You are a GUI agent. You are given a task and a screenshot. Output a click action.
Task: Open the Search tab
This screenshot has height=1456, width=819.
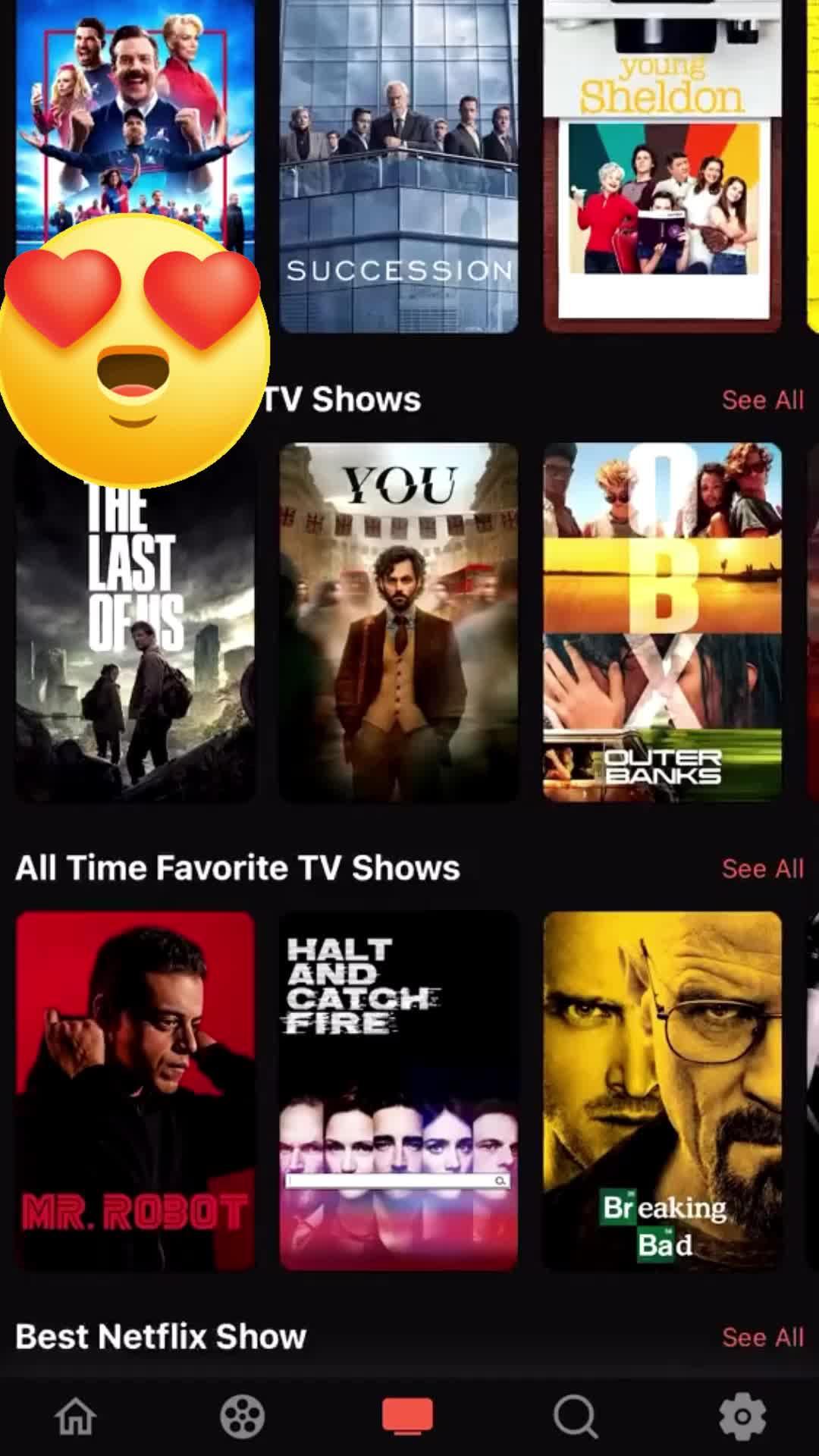(x=576, y=1416)
